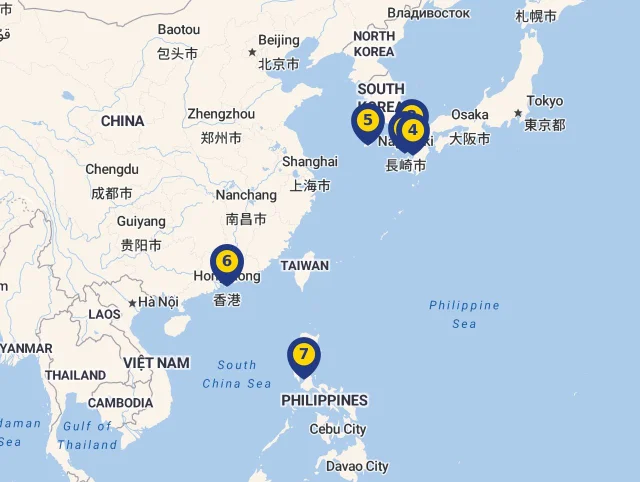Select map pin number 4 near Nagasaki
Viewport: 640px width, 482px height.
pos(413,130)
